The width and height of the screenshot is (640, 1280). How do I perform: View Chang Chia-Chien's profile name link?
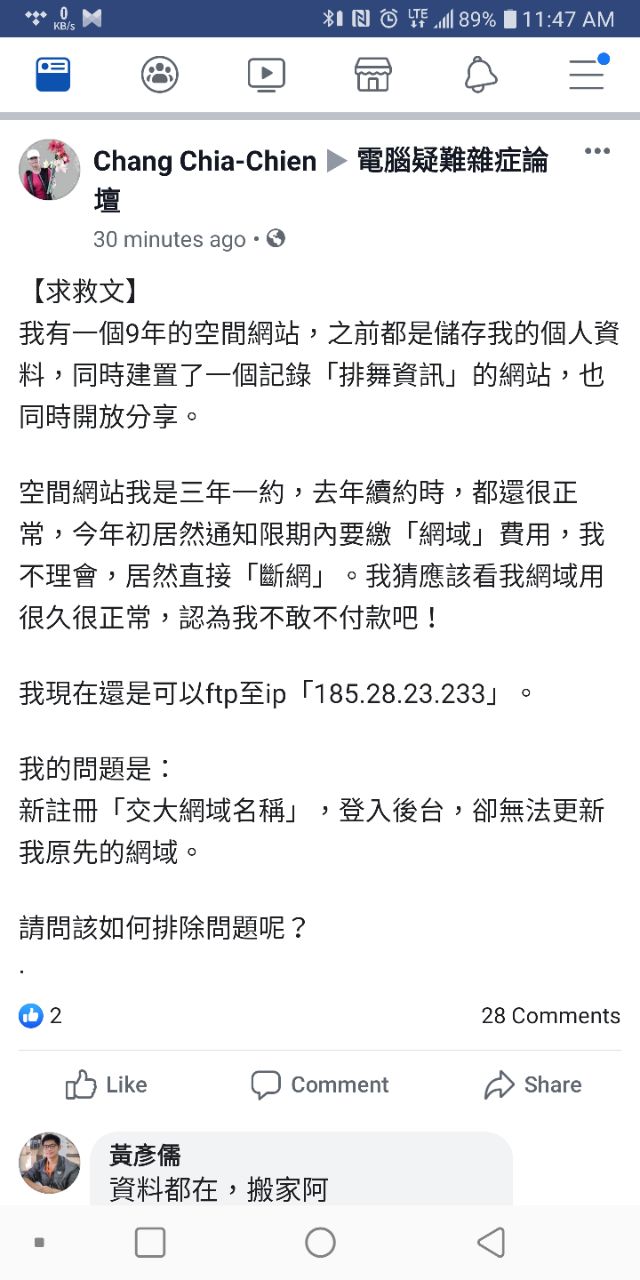[x=205, y=160]
